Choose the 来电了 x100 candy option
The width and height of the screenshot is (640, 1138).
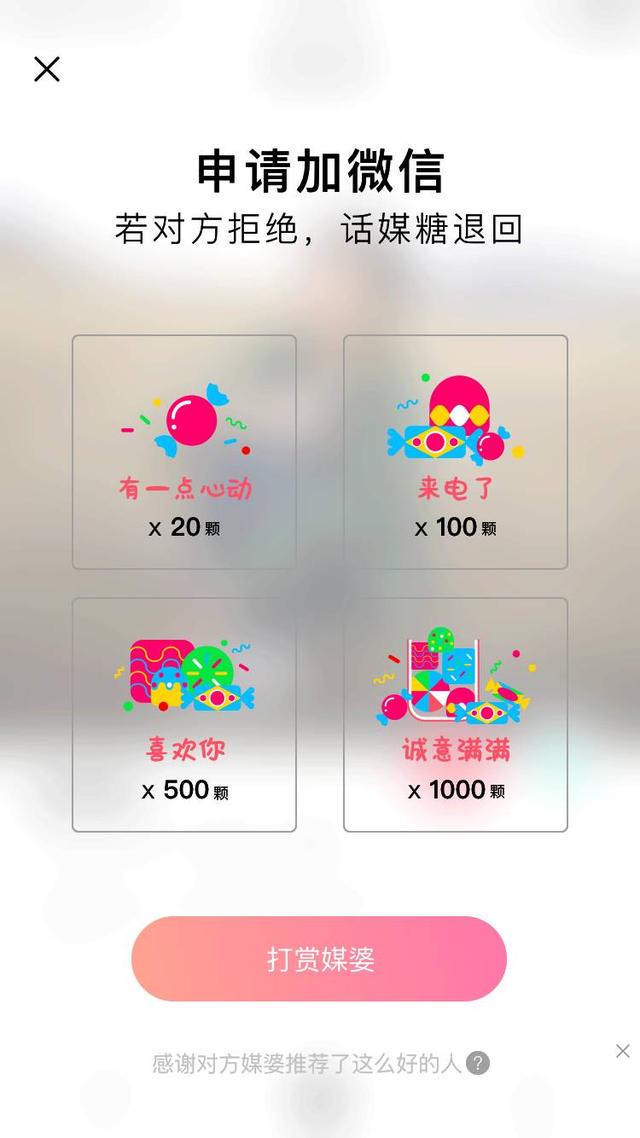(455, 452)
